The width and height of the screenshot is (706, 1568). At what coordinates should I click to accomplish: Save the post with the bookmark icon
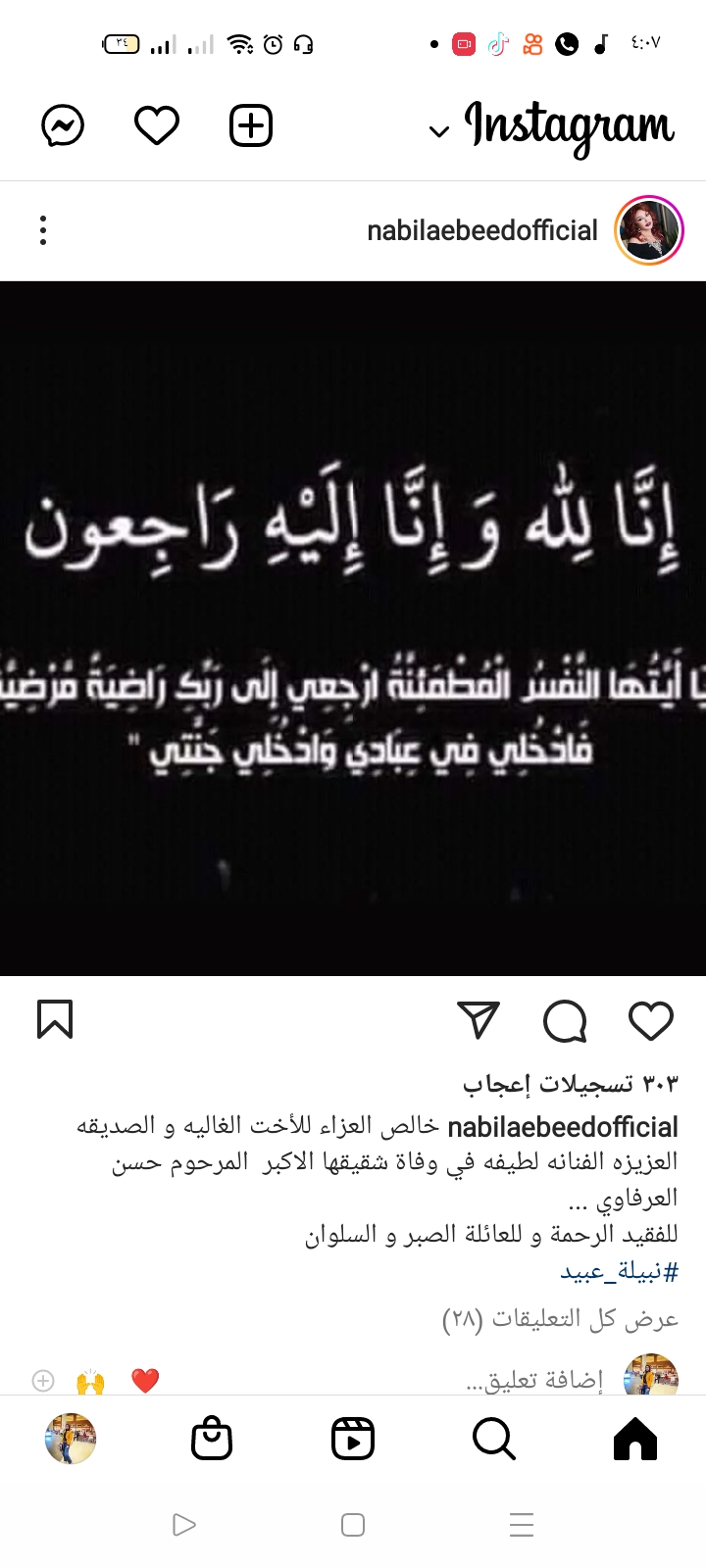coord(55,1019)
